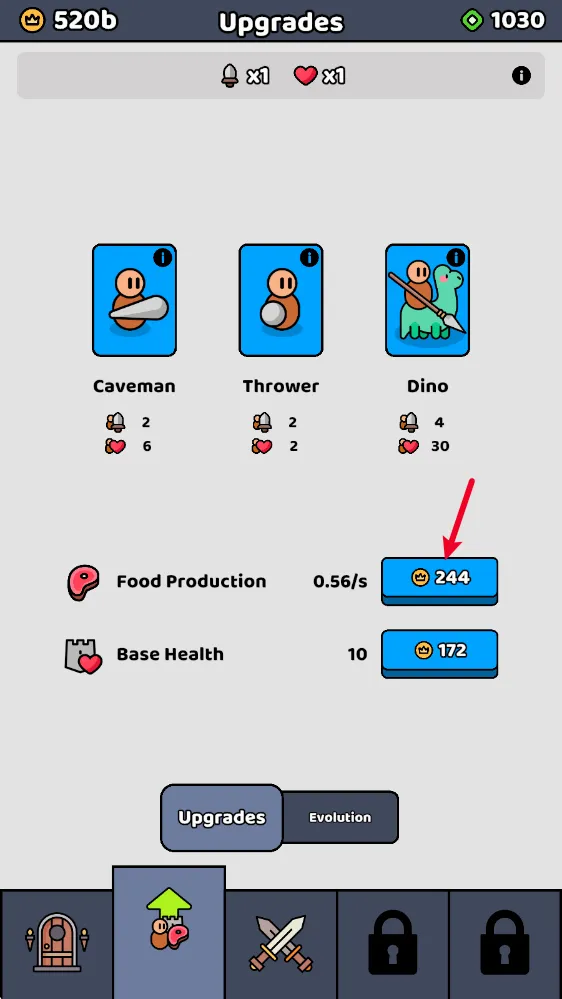Image resolution: width=562 pixels, height=999 pixels.
Task: Open the info icon on the Caveman card
Action: click(x=162, y=258)
